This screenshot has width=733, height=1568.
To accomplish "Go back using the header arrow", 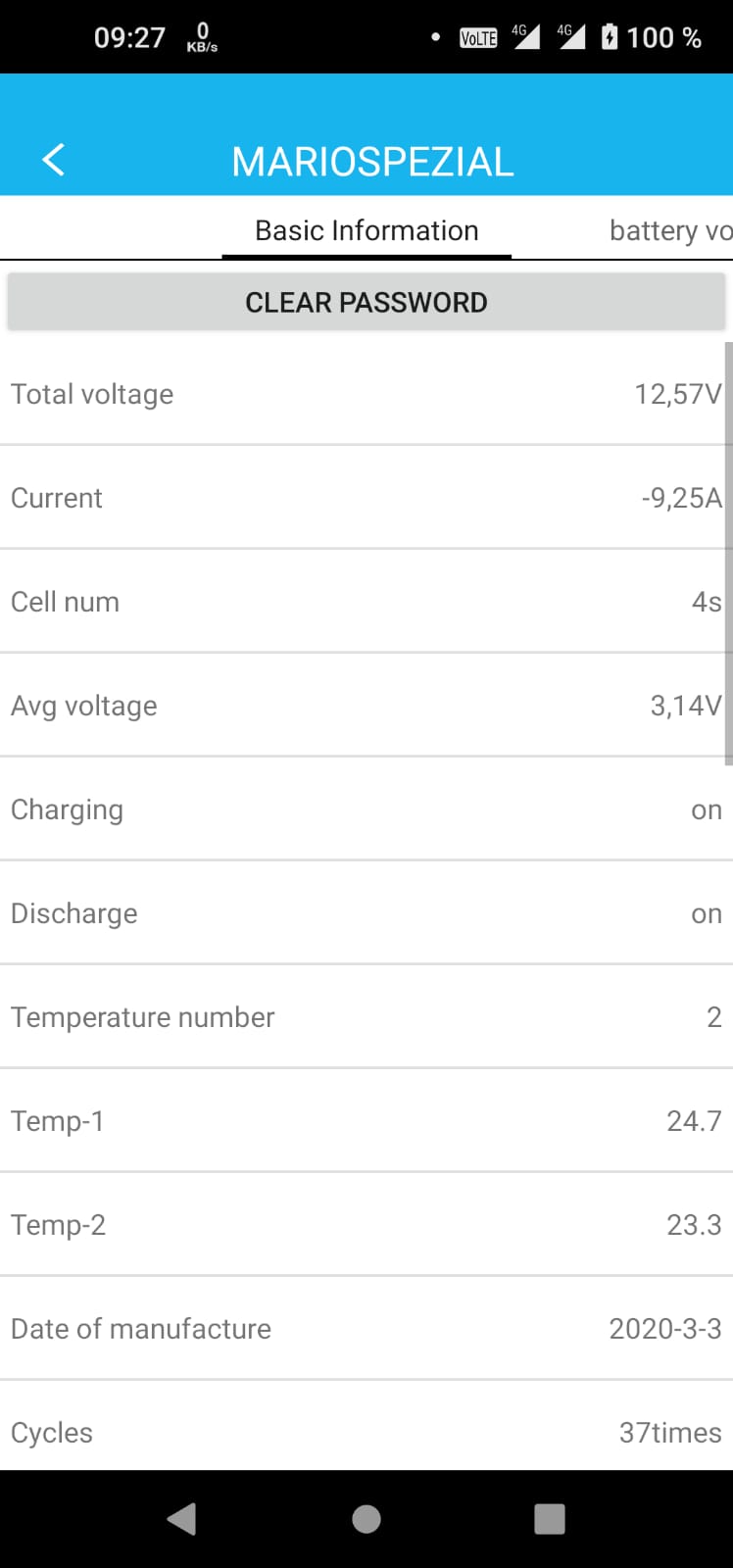I will tap(54, 160).
